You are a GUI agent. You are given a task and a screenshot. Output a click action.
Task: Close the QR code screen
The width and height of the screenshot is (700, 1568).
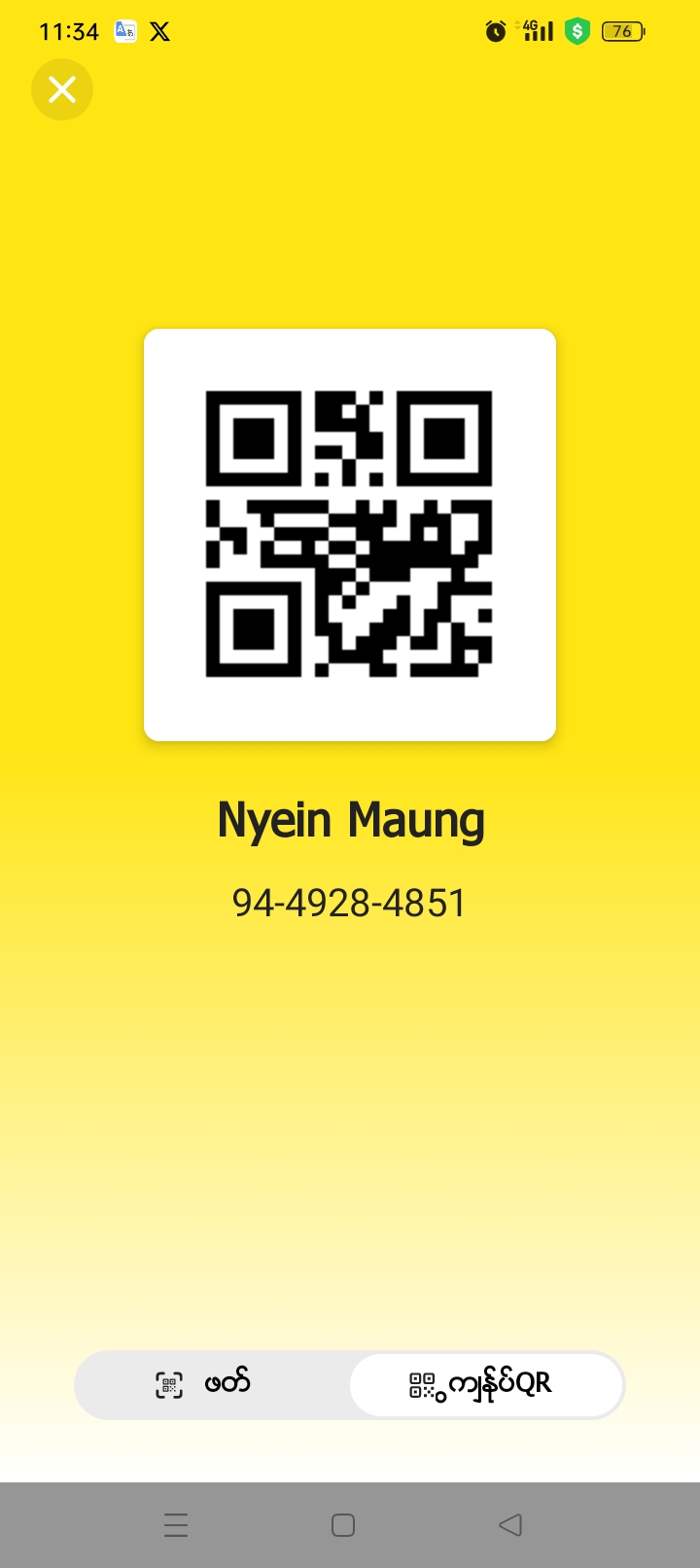(x=62, y=89)
